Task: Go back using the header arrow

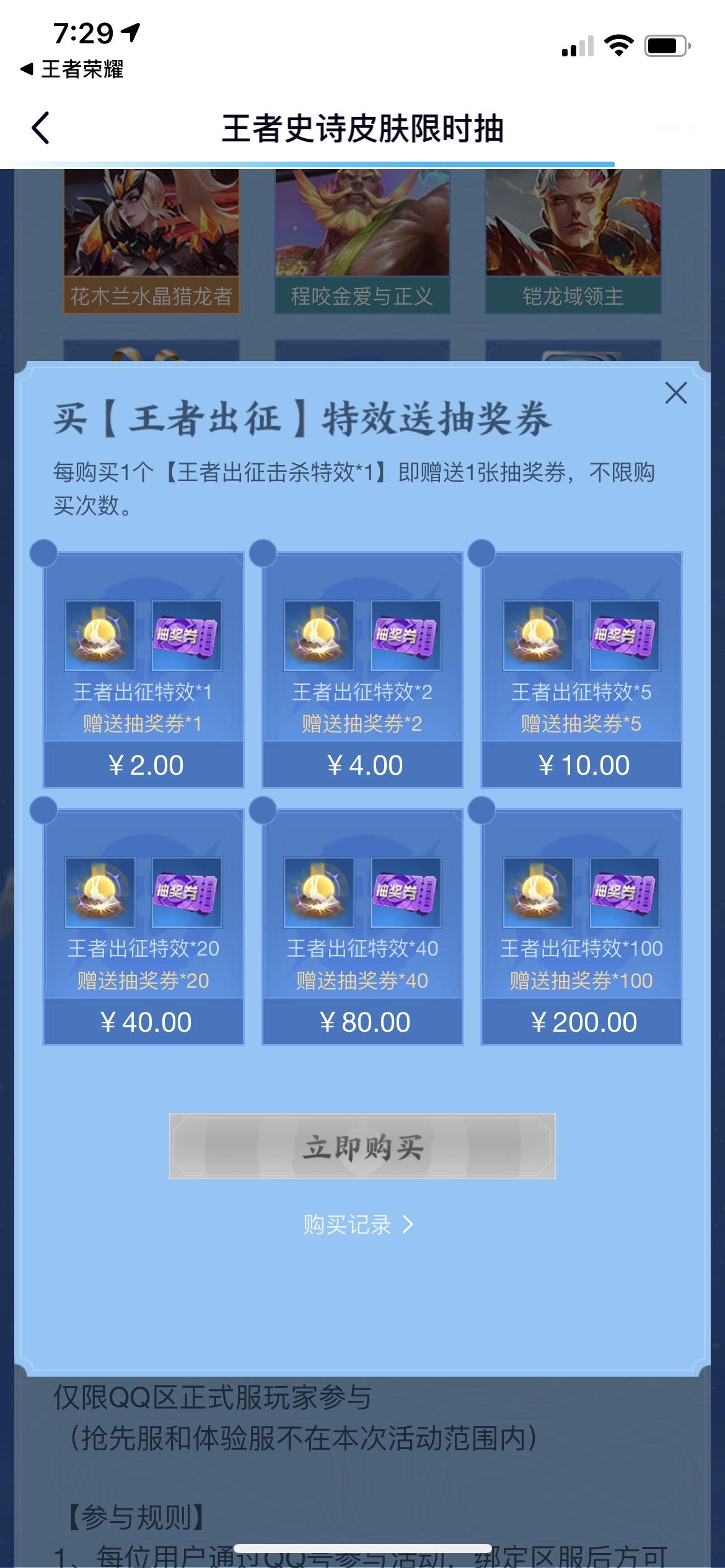Action: tap(41, 128)
